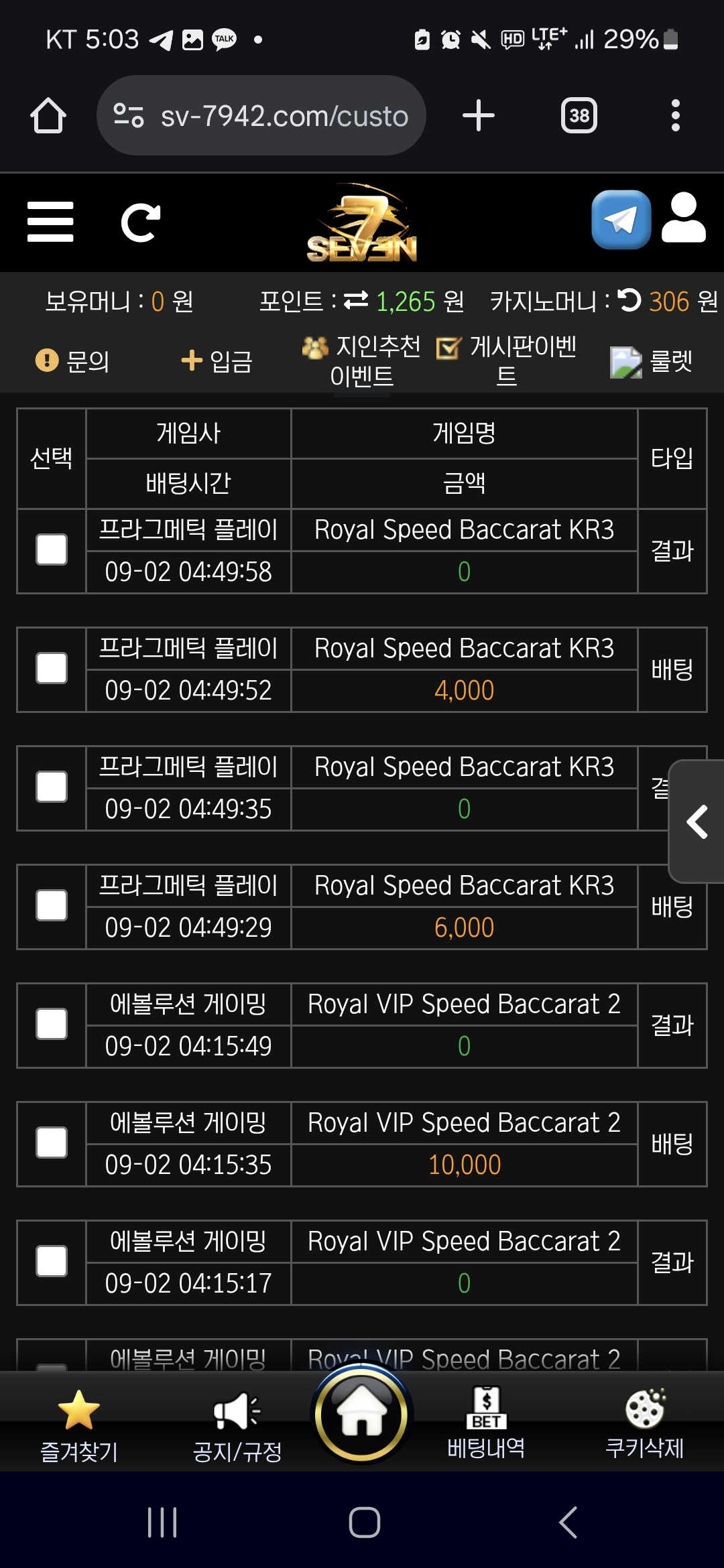Open 문의 inquiry page

72,361
